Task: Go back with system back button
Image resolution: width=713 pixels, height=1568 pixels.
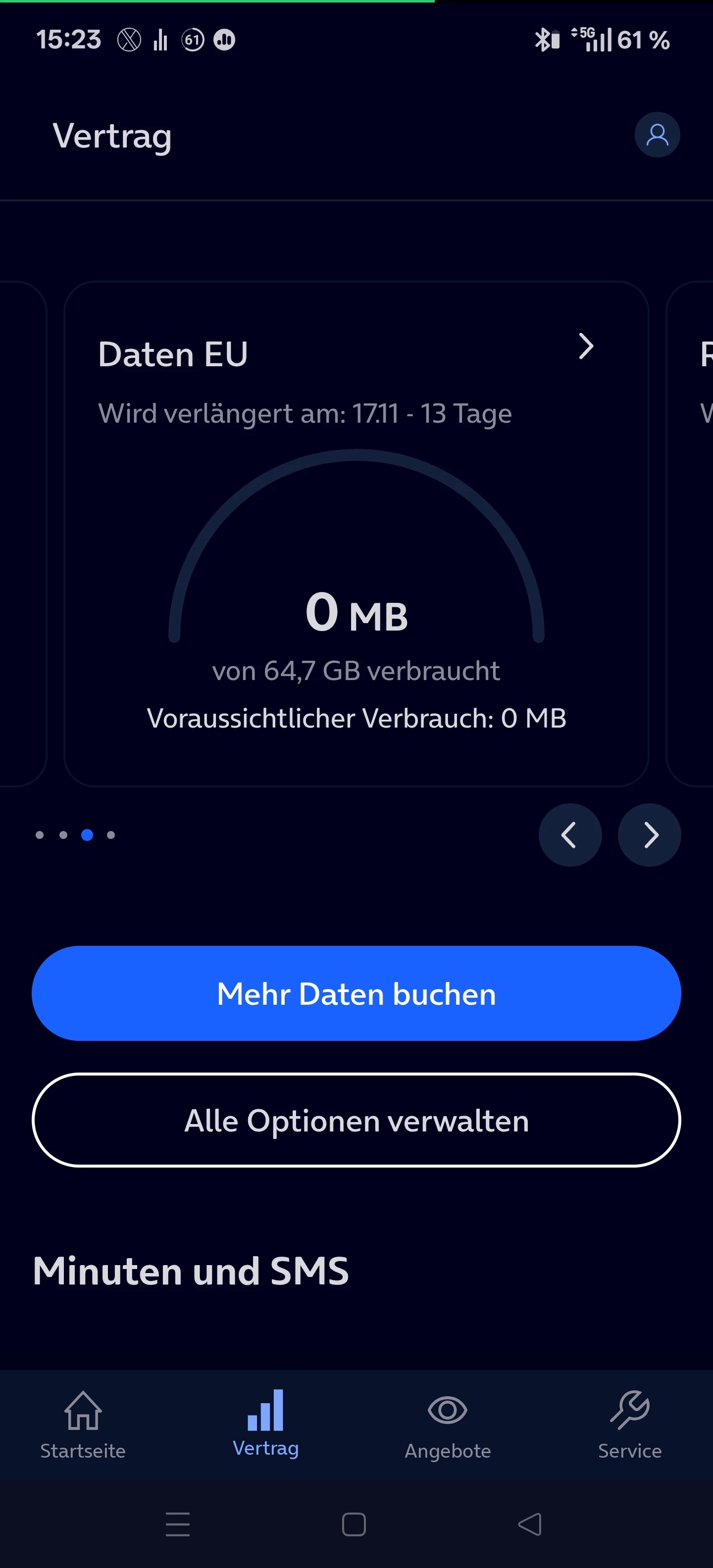Action: coord(530,1524)
